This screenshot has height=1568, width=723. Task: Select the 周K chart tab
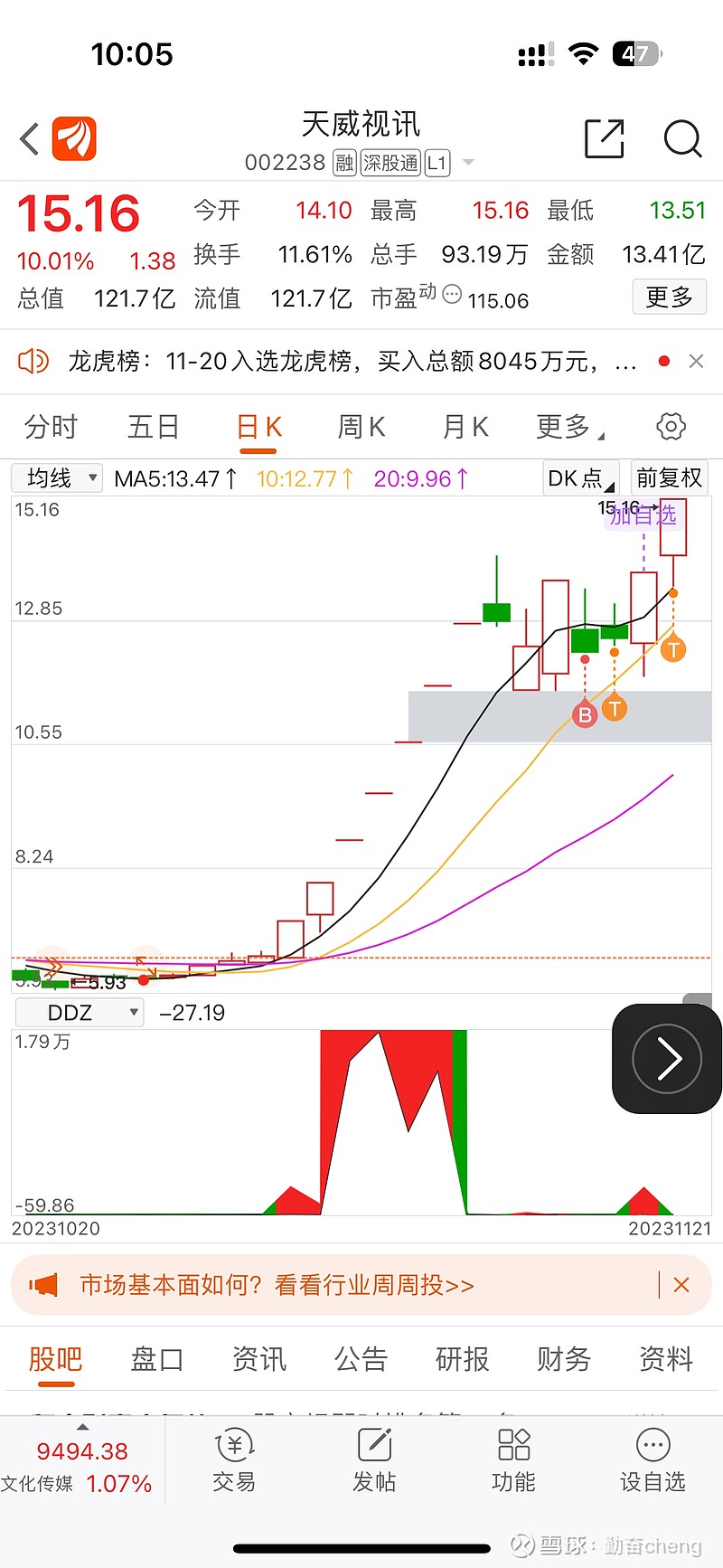(x=361, y=427)
